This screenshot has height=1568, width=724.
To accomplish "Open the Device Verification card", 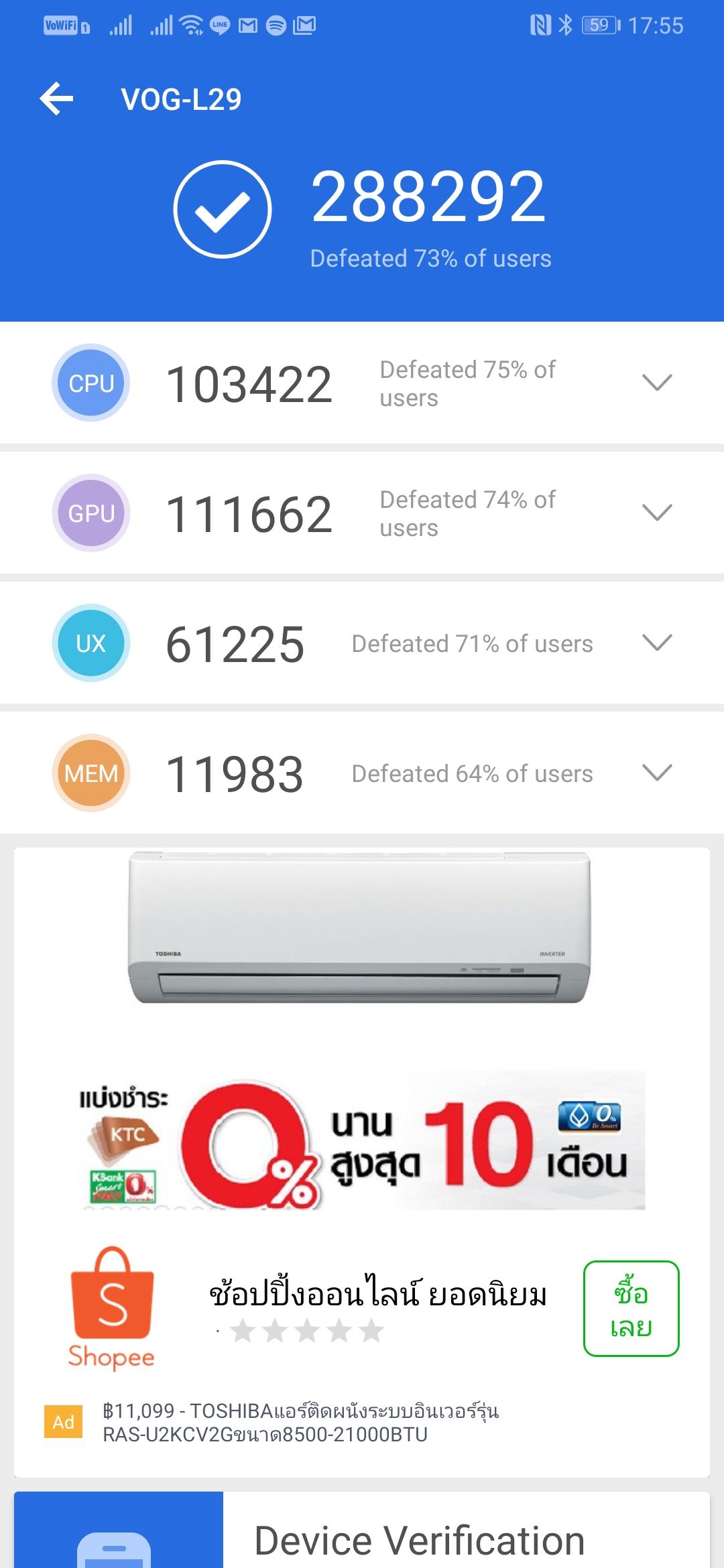I will coord(419,1540).
